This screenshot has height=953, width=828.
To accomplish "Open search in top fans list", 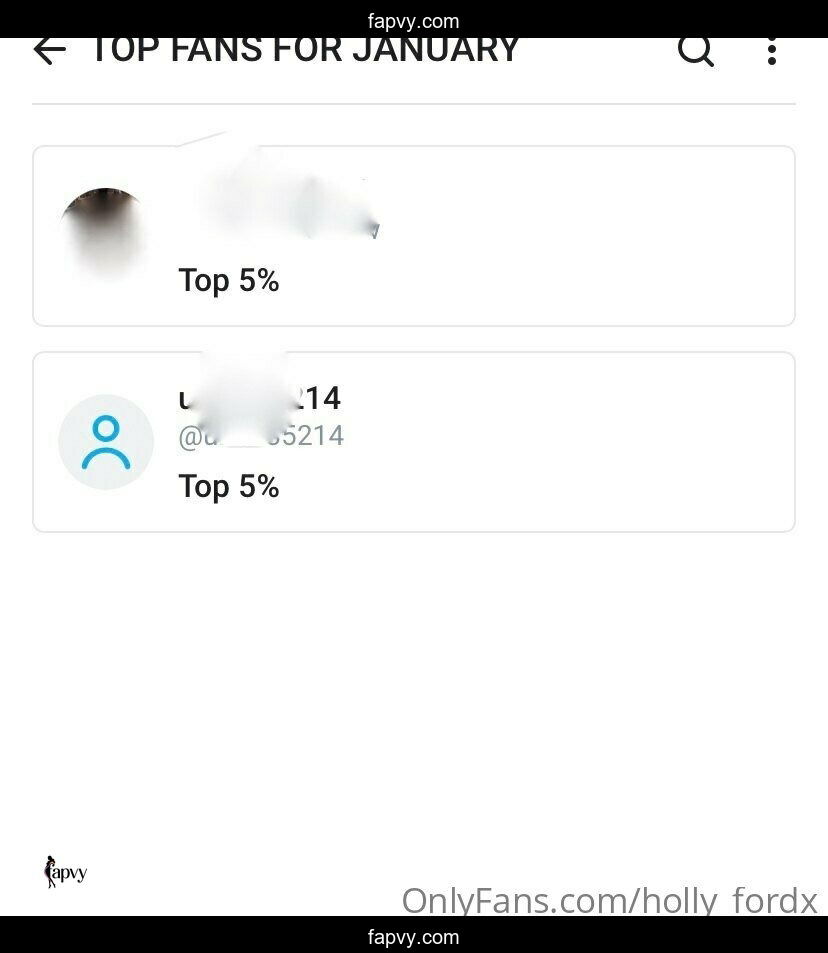I will point(696,50).
